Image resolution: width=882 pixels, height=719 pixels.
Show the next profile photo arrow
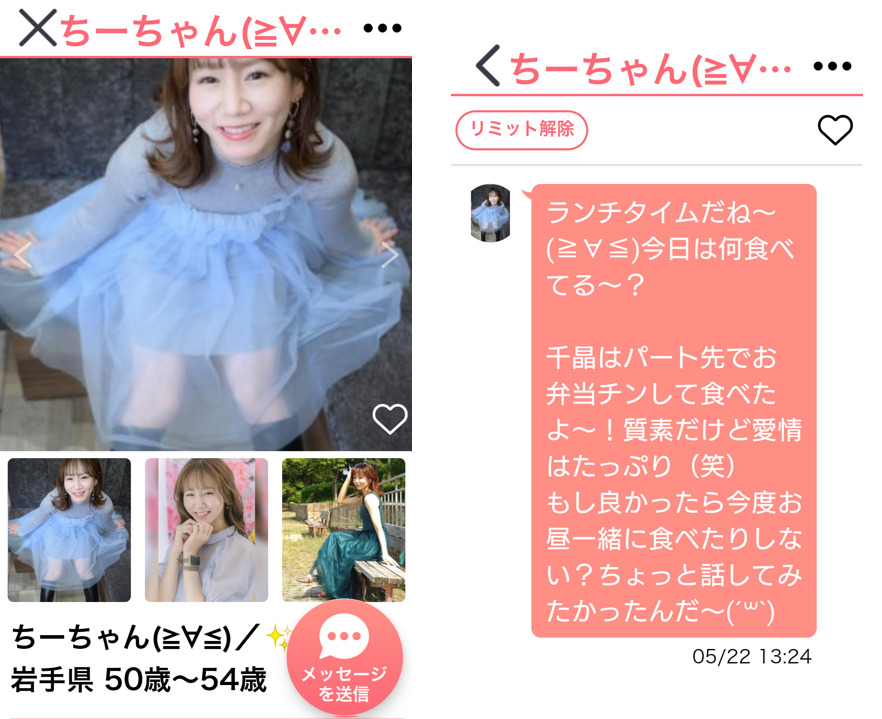(x=390, y=256)
